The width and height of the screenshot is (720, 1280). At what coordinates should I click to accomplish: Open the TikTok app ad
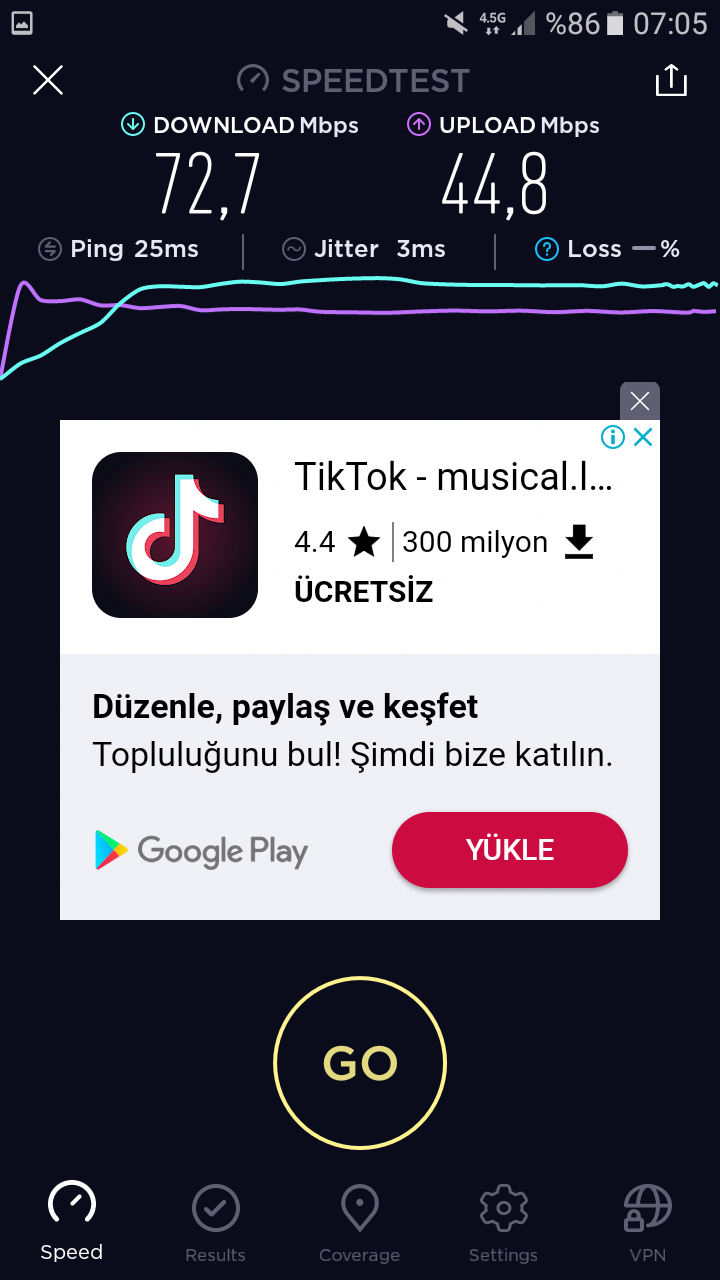[x=175, y=535]
